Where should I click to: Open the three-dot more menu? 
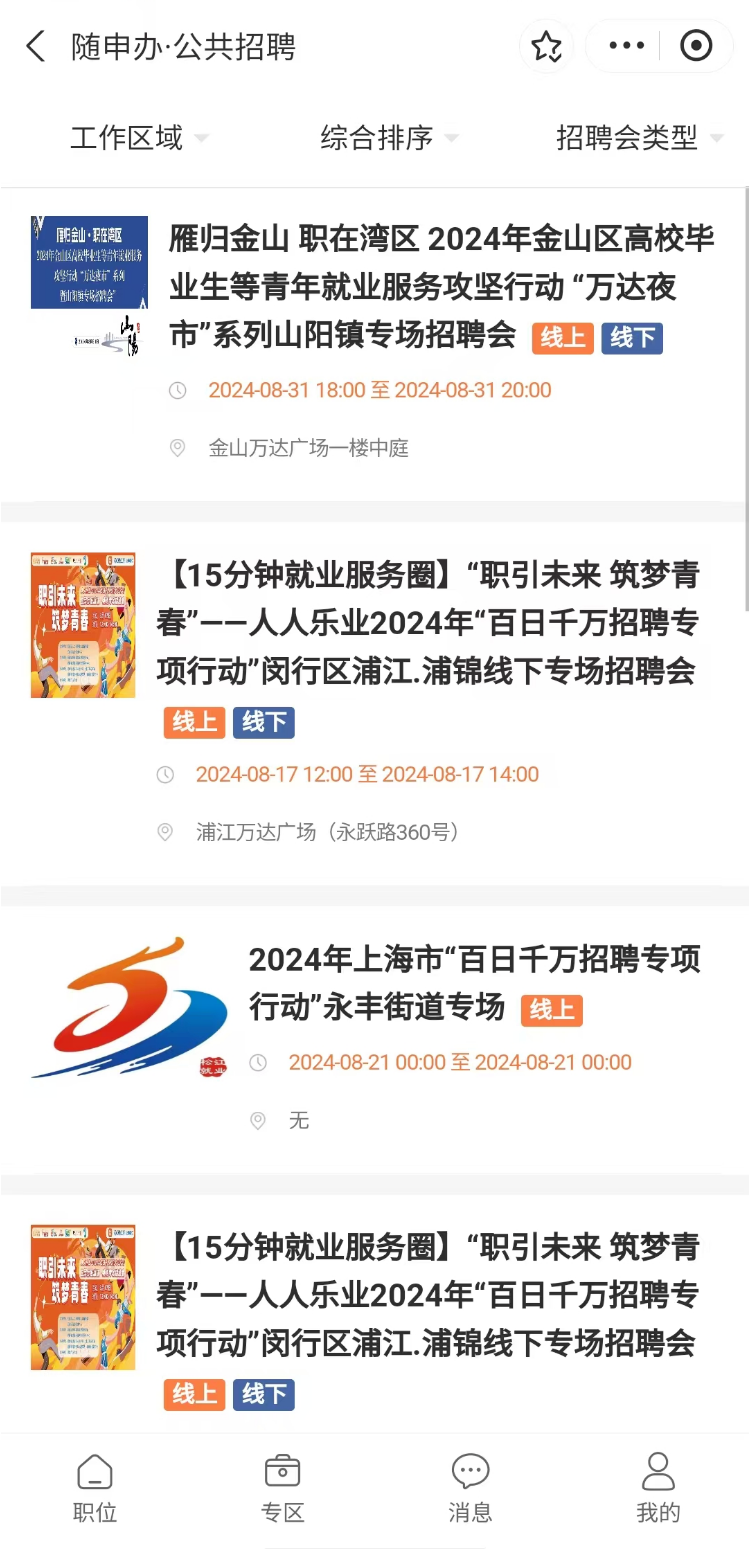[627, 46]
